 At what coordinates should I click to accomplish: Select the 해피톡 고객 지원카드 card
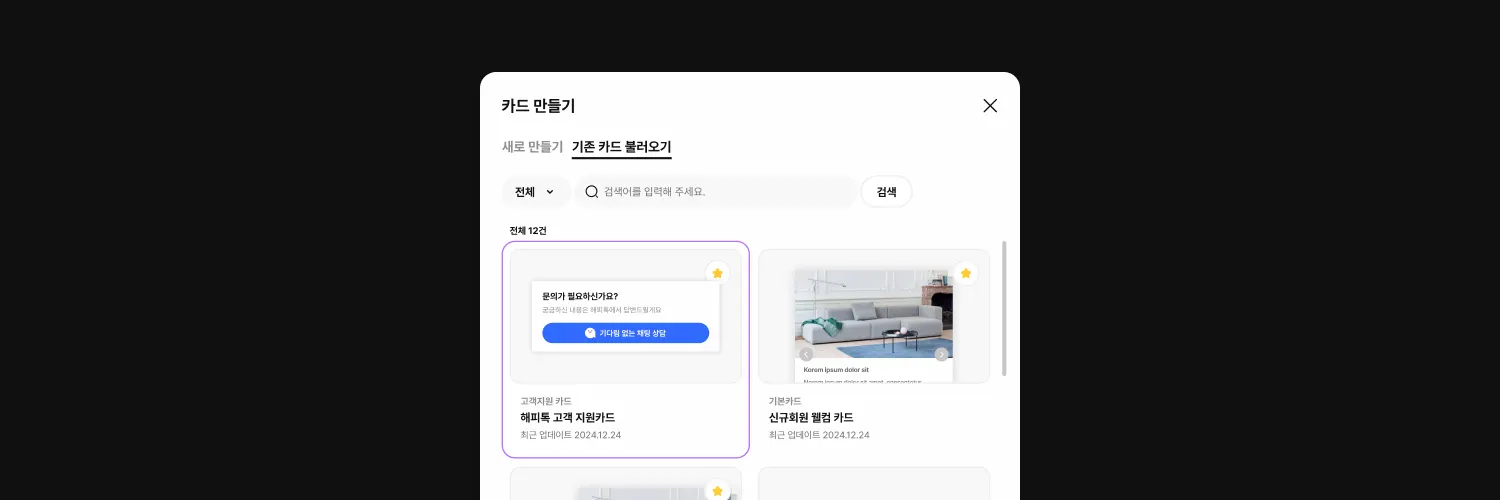(x=625, y=349)
